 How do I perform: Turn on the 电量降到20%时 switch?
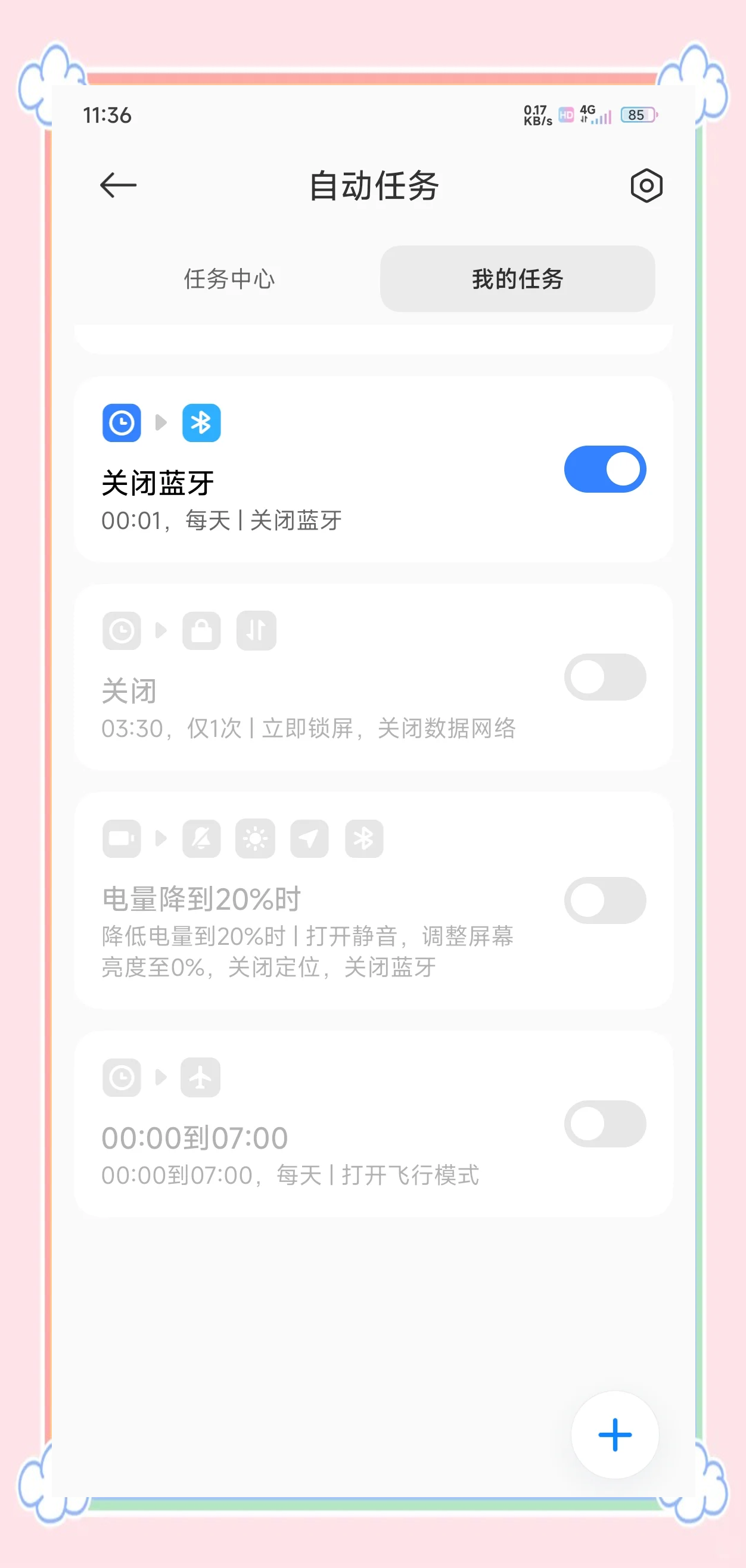pyautogui.click(x=605, y=900)
